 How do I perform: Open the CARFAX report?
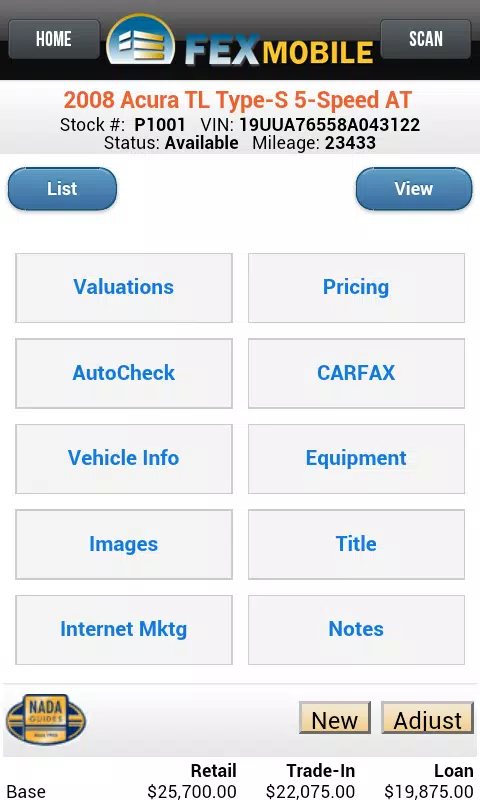coord(356,373)
